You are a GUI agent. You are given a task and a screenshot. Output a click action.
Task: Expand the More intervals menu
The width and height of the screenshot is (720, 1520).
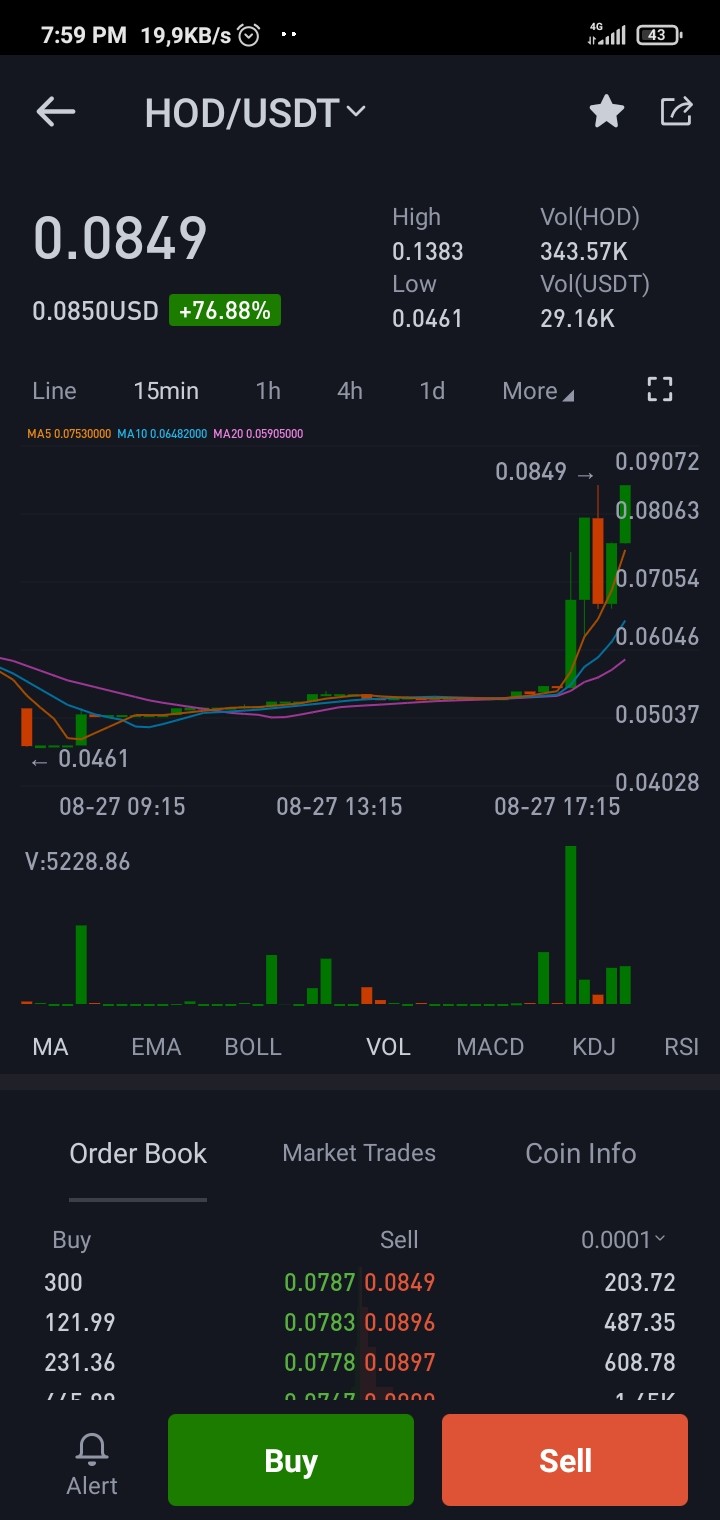pyautogui.click(x=538, y=391)
